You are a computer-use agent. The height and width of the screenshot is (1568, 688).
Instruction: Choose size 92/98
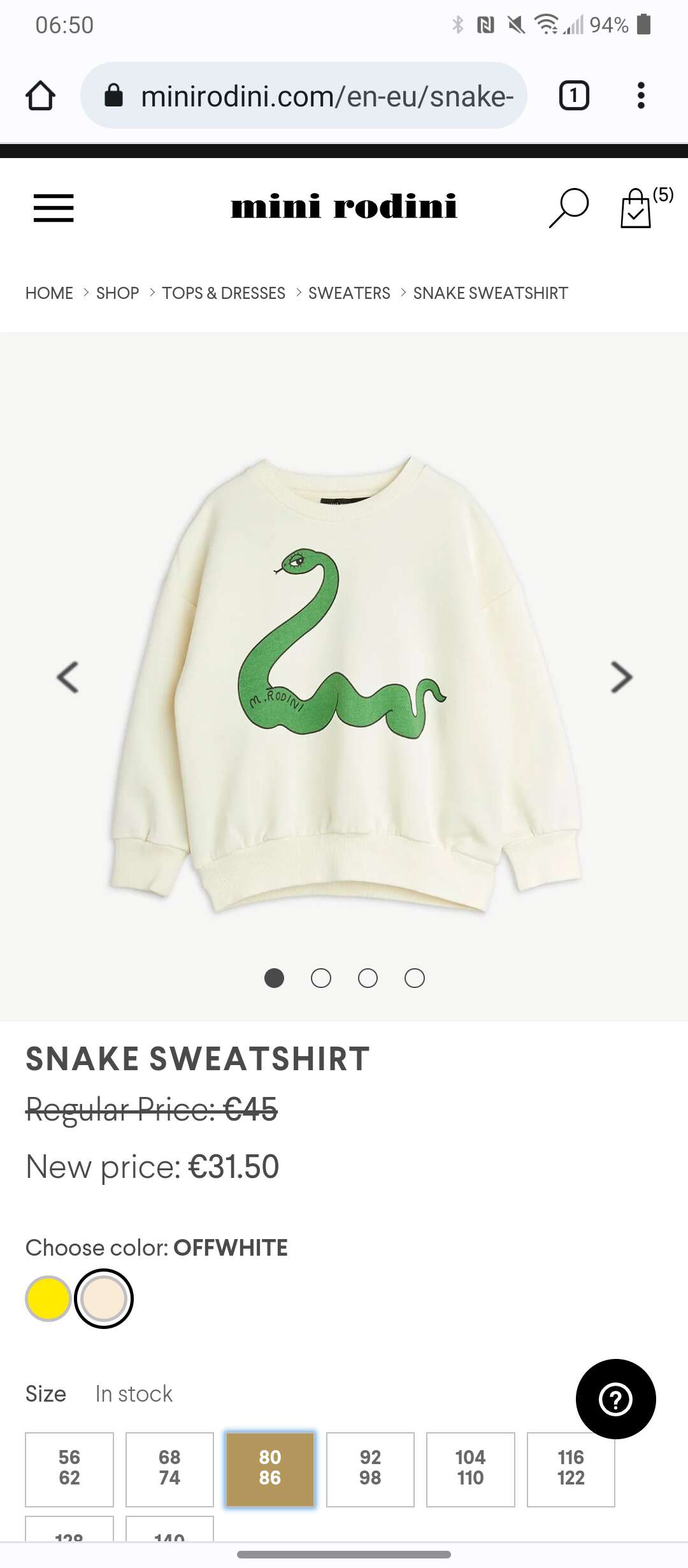[x=370, y=1469]
